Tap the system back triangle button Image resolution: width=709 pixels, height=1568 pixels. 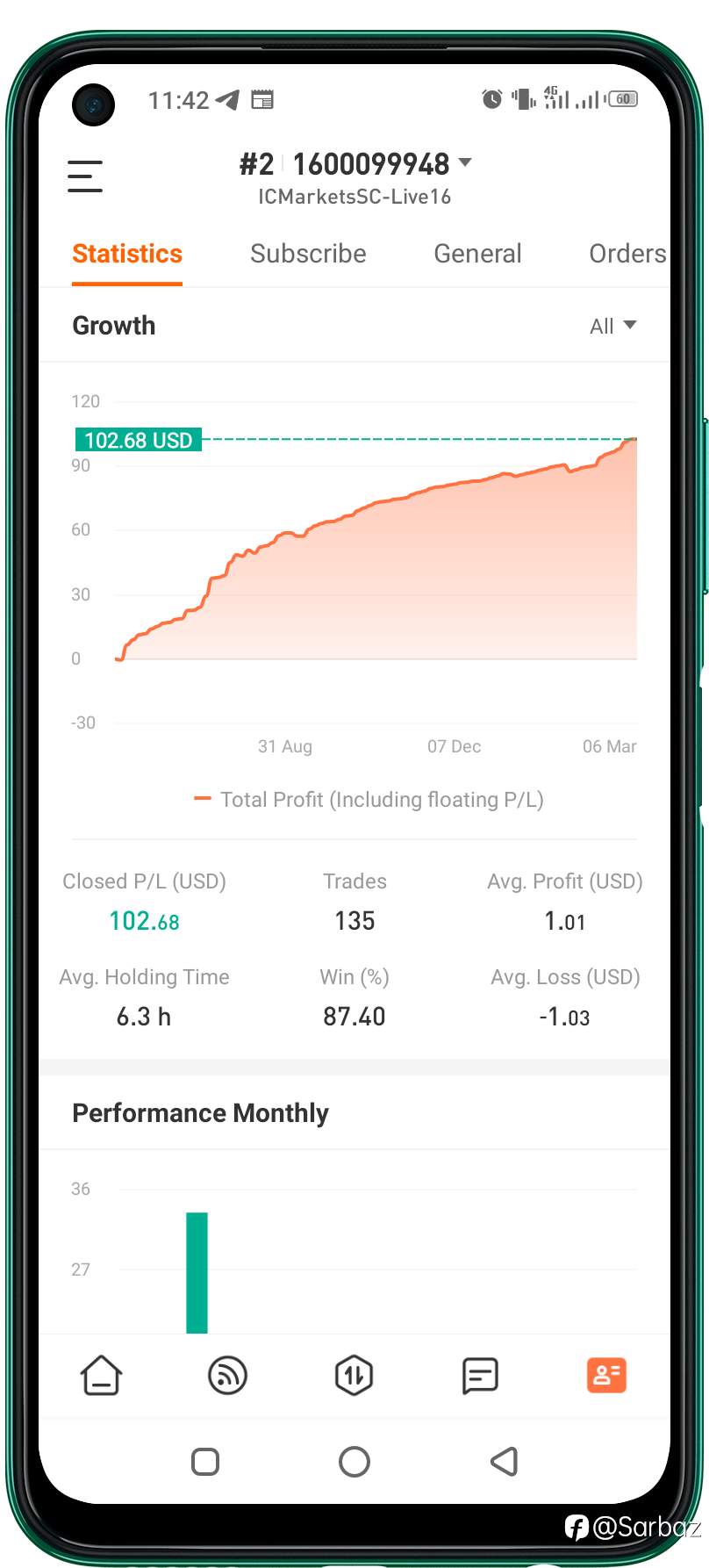click(504, 1462)
